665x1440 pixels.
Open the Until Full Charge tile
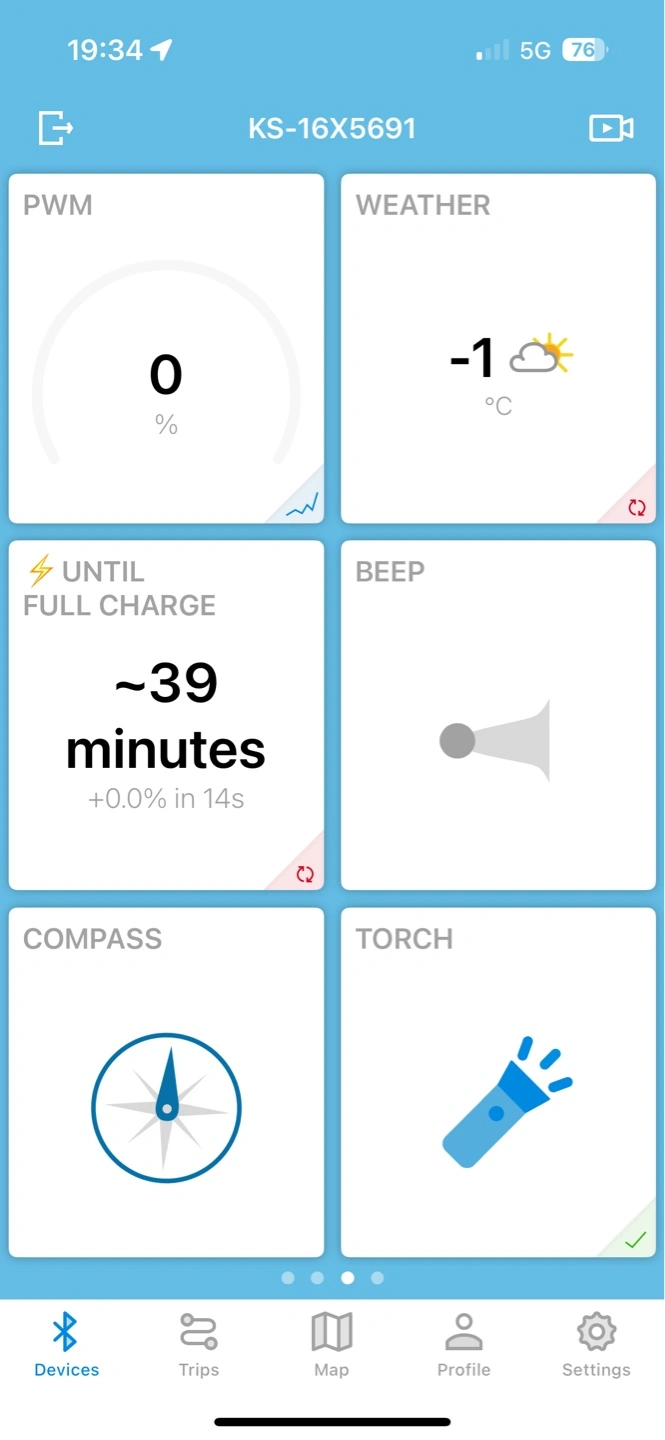(166, 715)
